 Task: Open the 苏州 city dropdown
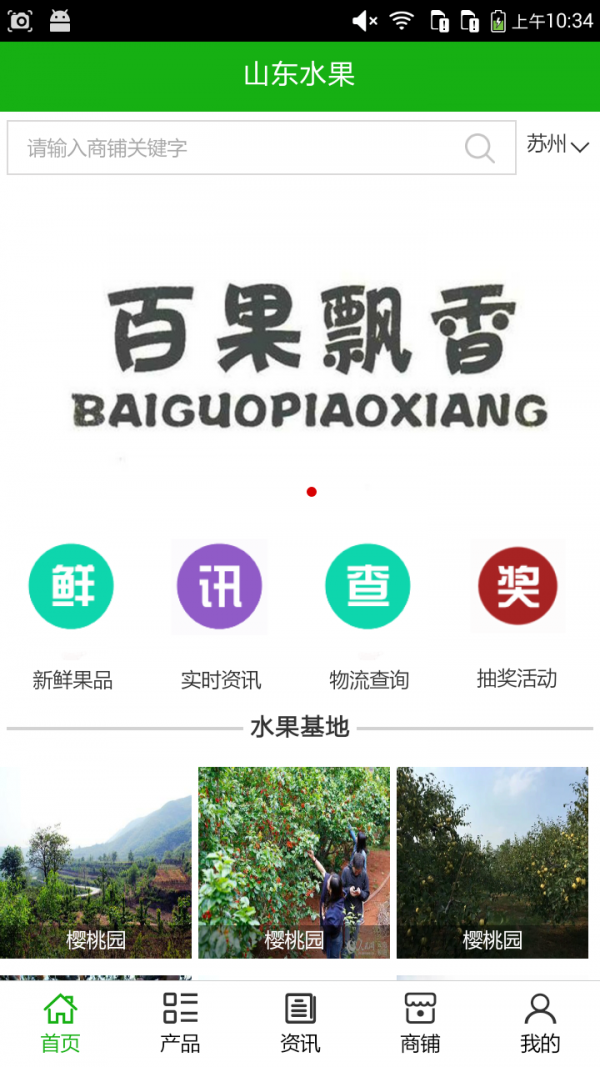tap(558, 145)
